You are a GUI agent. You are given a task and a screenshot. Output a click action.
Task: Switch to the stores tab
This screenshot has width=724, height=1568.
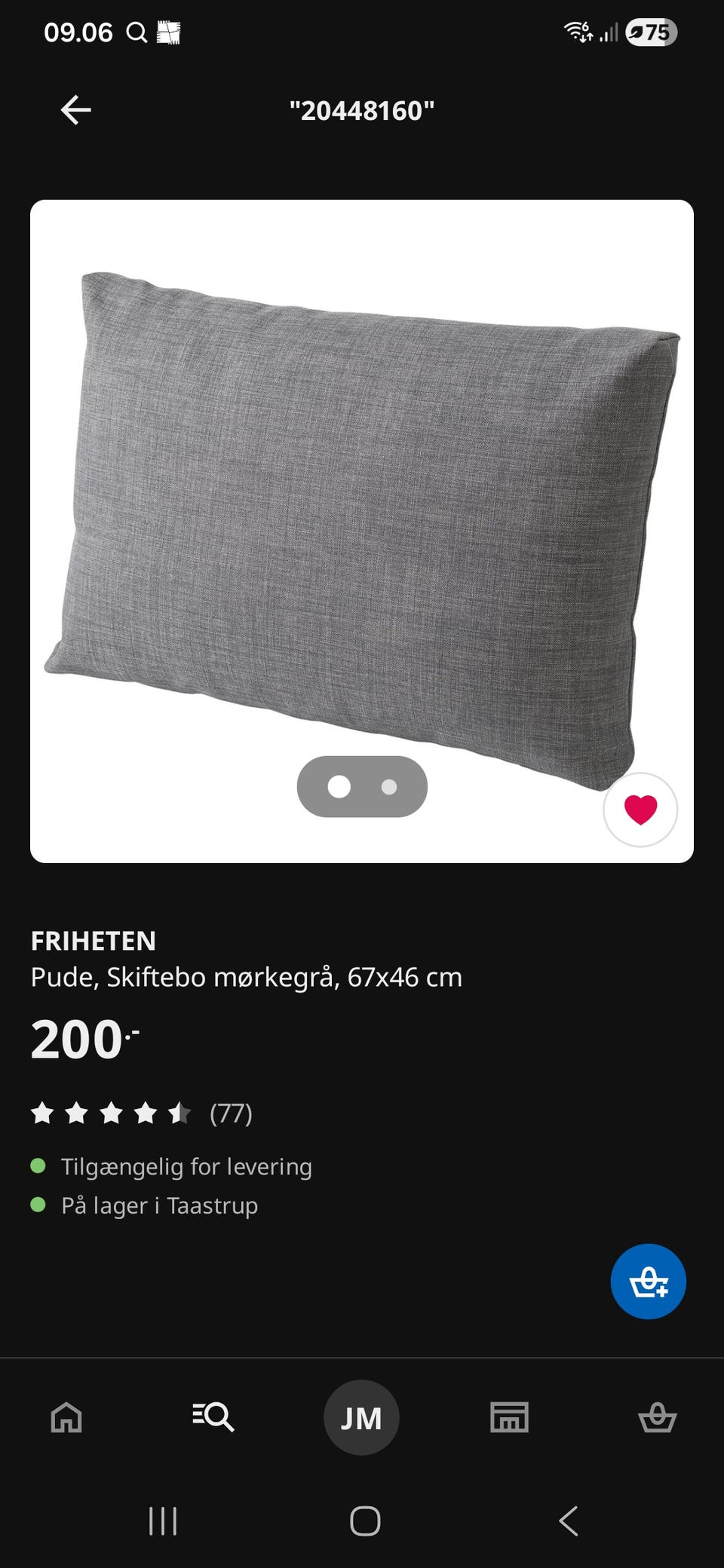click(509, 1417)
